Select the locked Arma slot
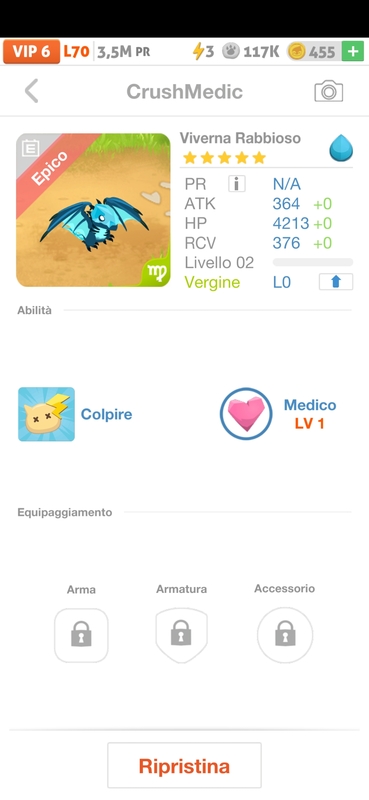 pos(81,635)
